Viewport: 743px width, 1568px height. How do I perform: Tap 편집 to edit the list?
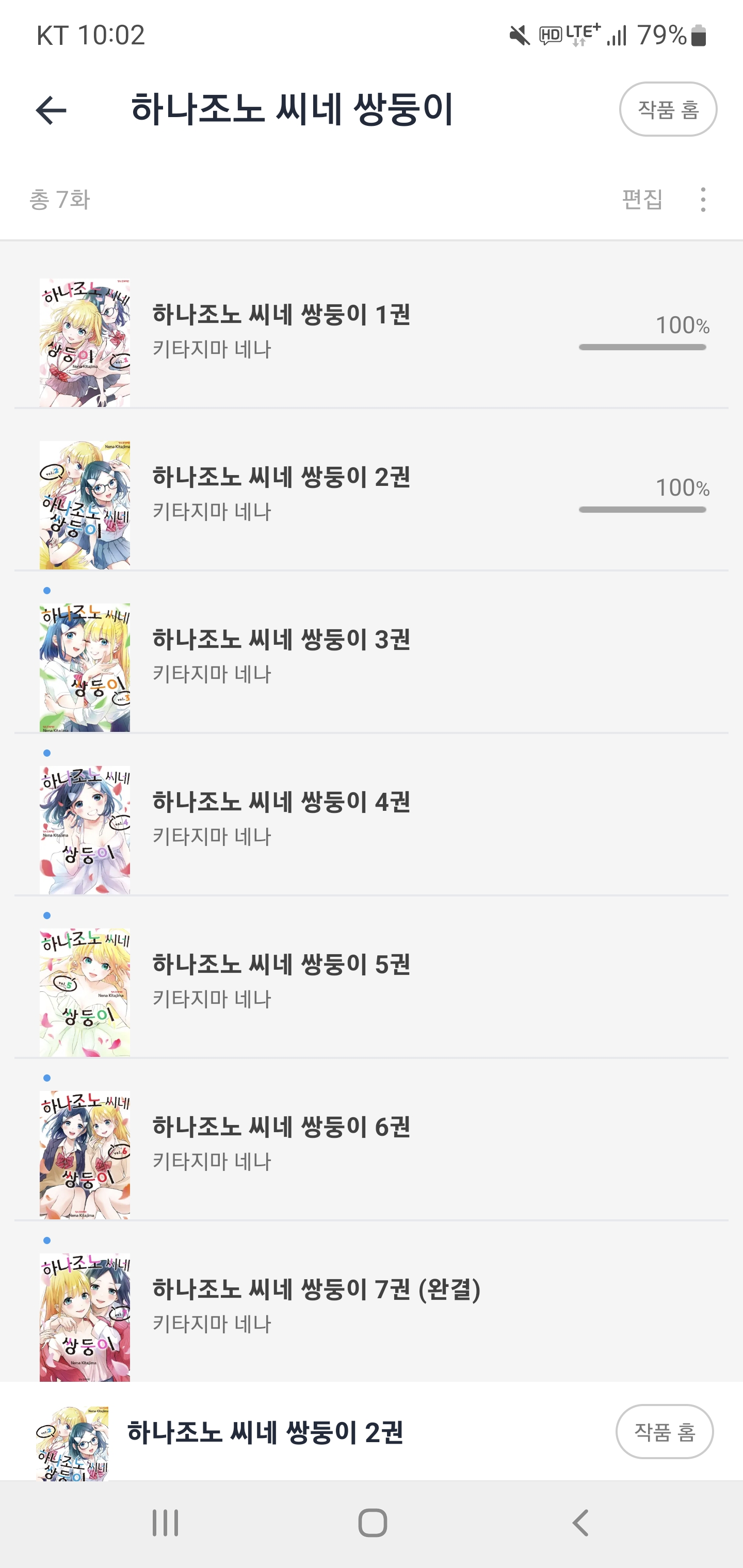coord(642,200)
